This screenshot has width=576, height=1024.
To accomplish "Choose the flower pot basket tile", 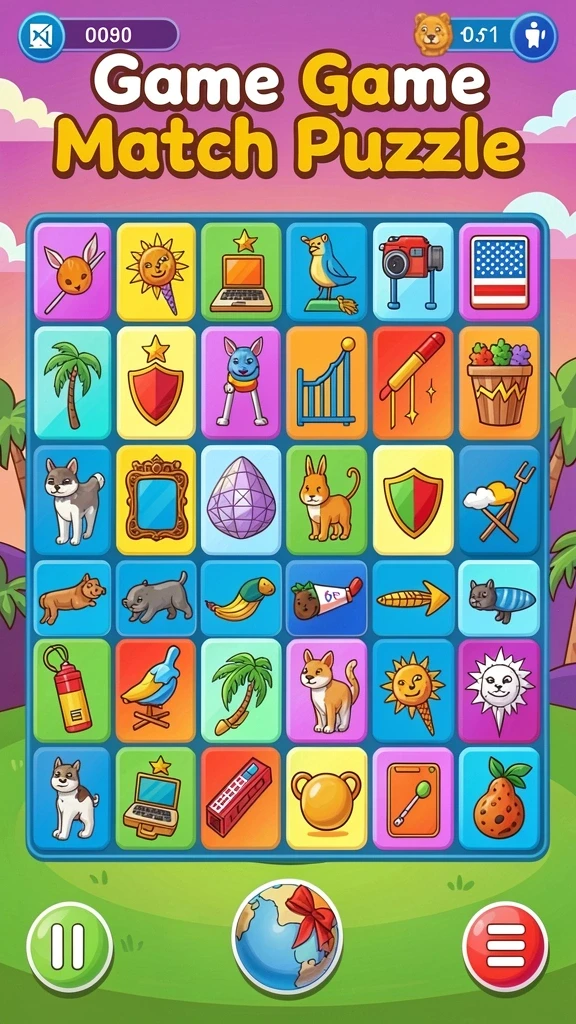I will tap(499, 383).
